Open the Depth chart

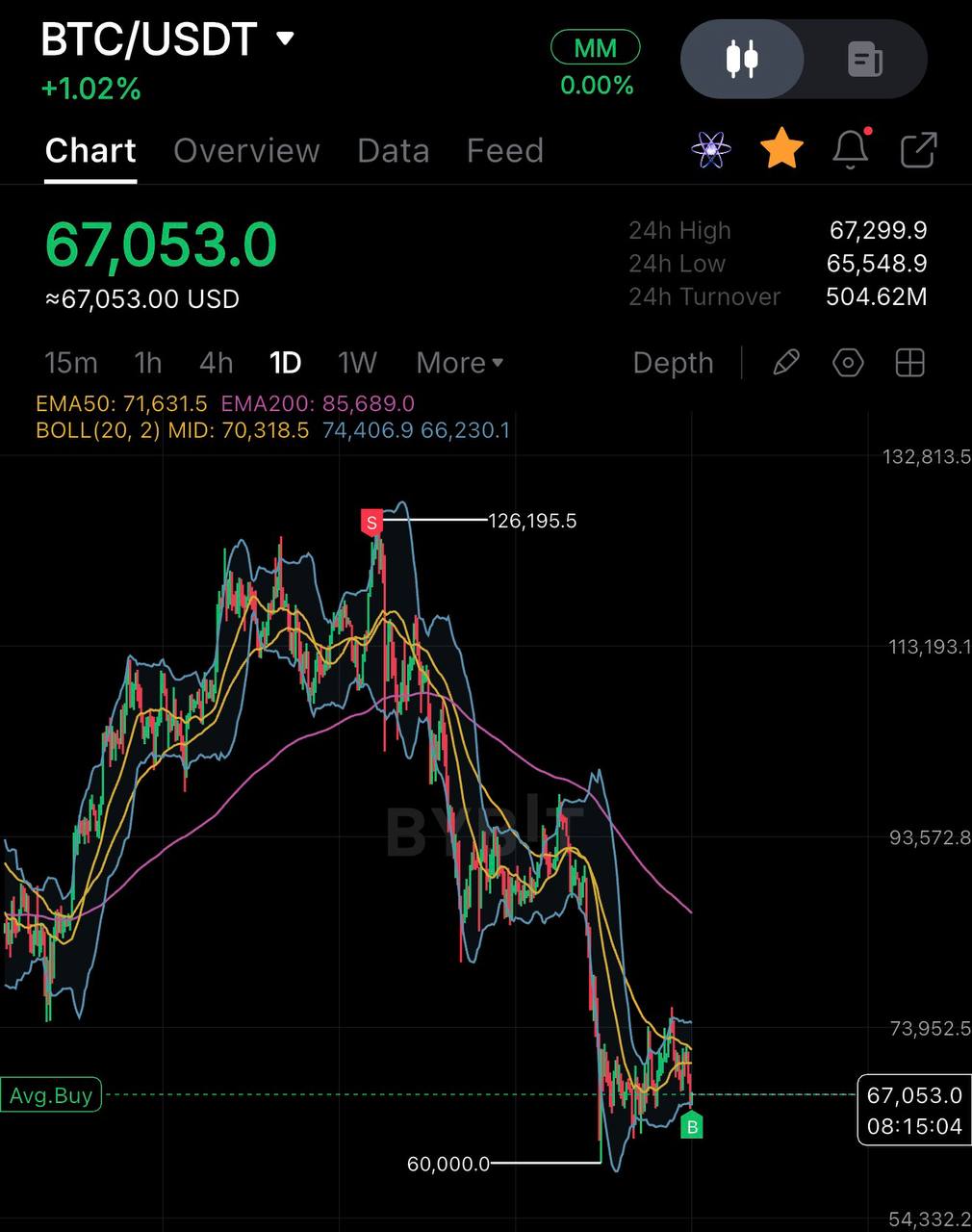(x=673, y=363)
